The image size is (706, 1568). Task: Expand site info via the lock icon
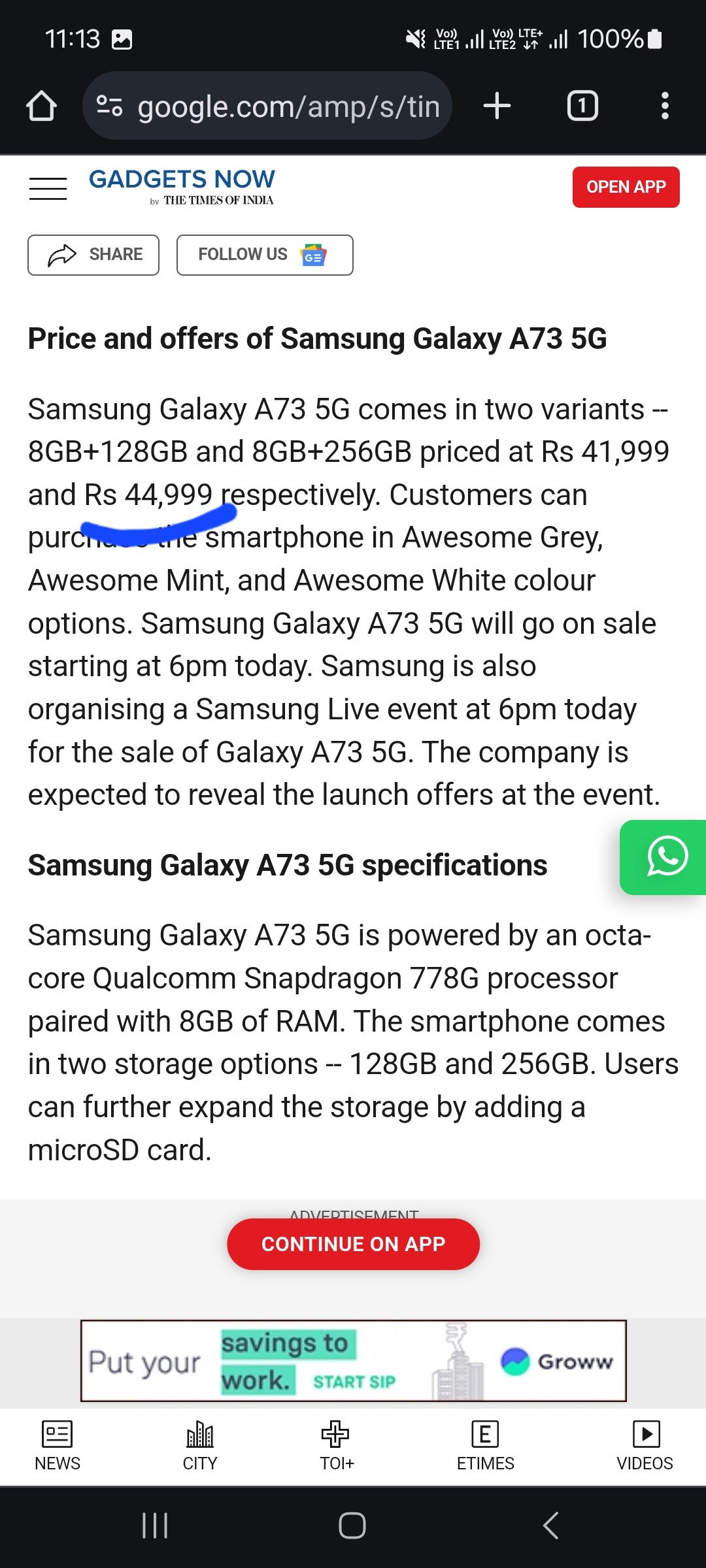(109, 106)
